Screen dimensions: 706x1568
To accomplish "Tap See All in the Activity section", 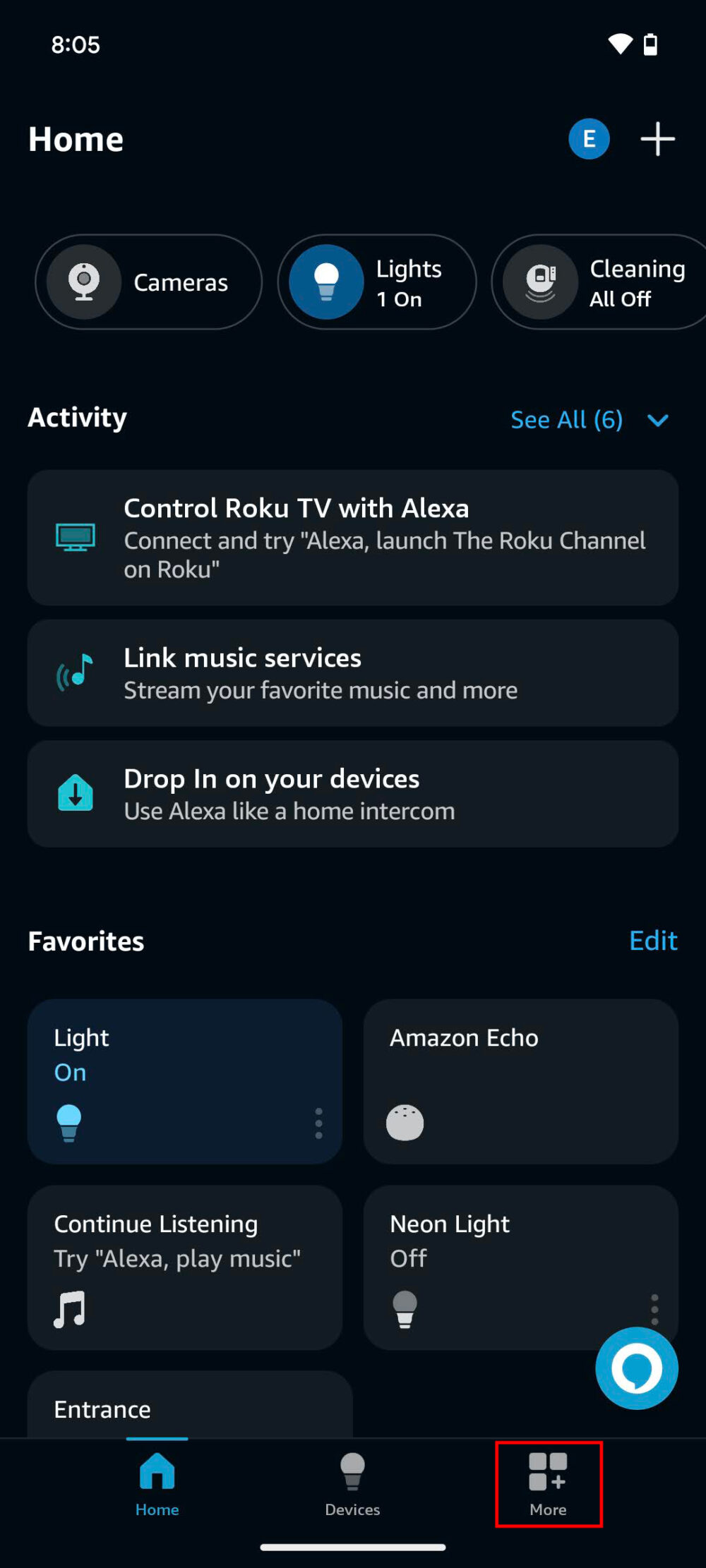I will [566, 419].
